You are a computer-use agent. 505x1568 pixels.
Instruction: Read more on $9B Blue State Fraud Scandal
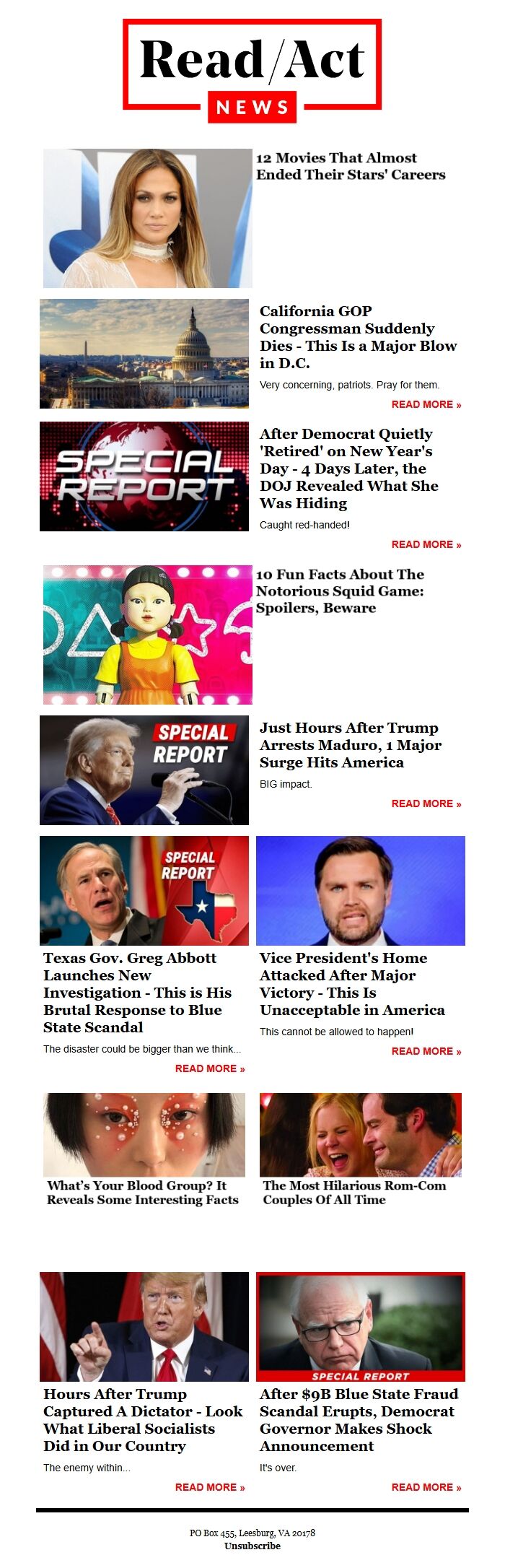pos(426,1487)
